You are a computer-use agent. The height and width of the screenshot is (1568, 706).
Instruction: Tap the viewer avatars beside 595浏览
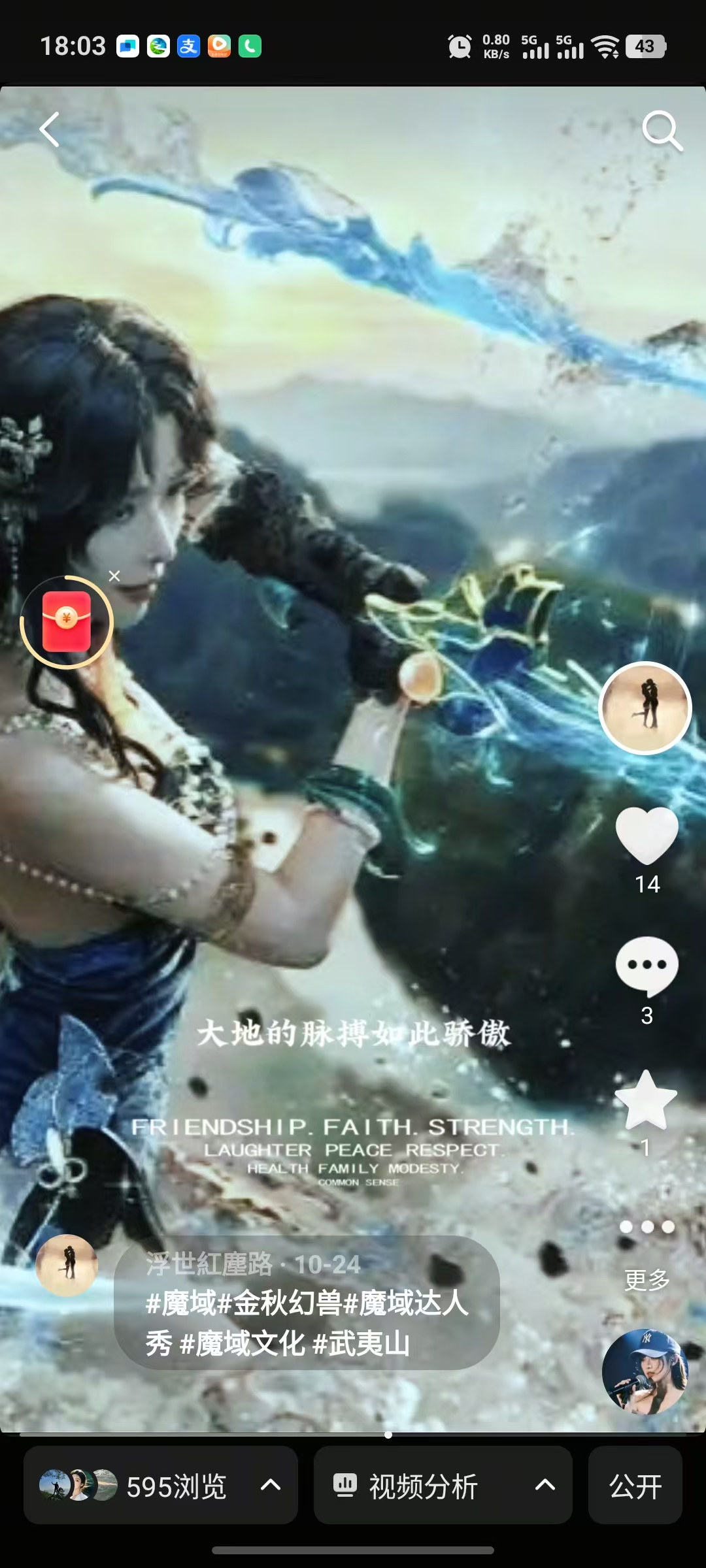(75, 1484)
